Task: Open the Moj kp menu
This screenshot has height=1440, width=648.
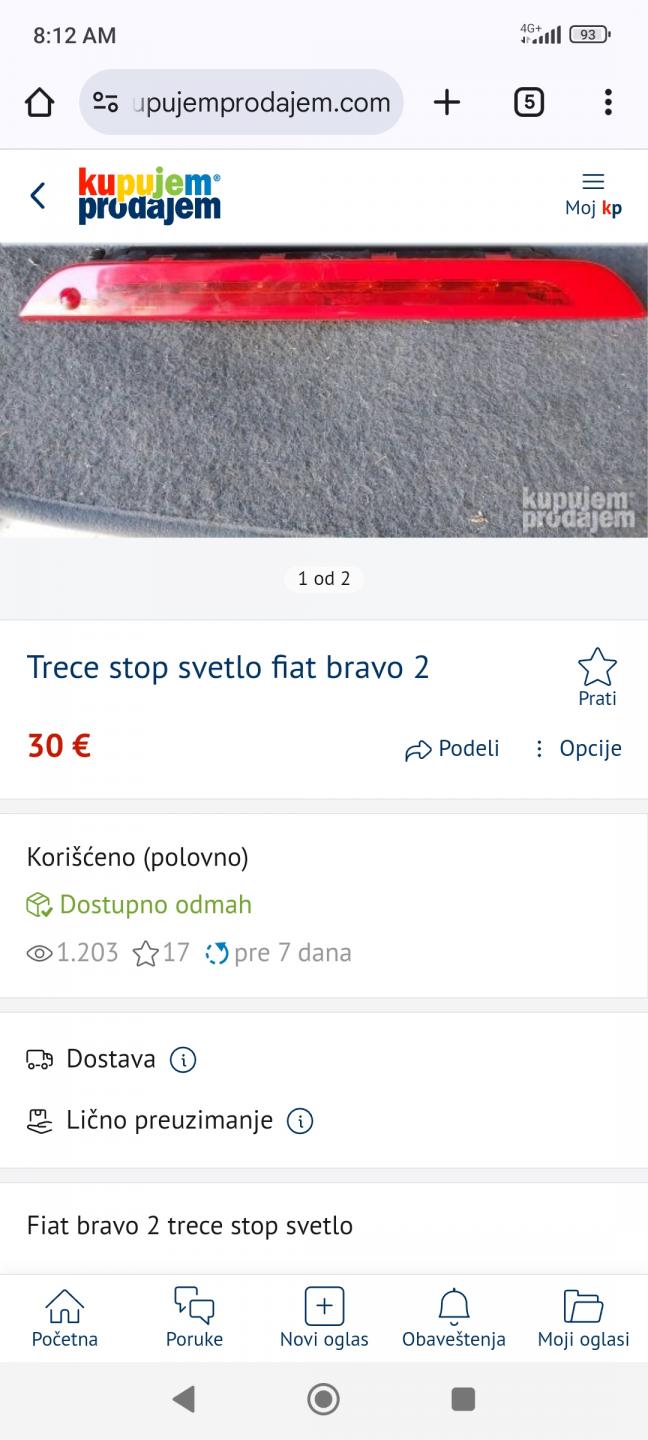Action: [593, 194]
